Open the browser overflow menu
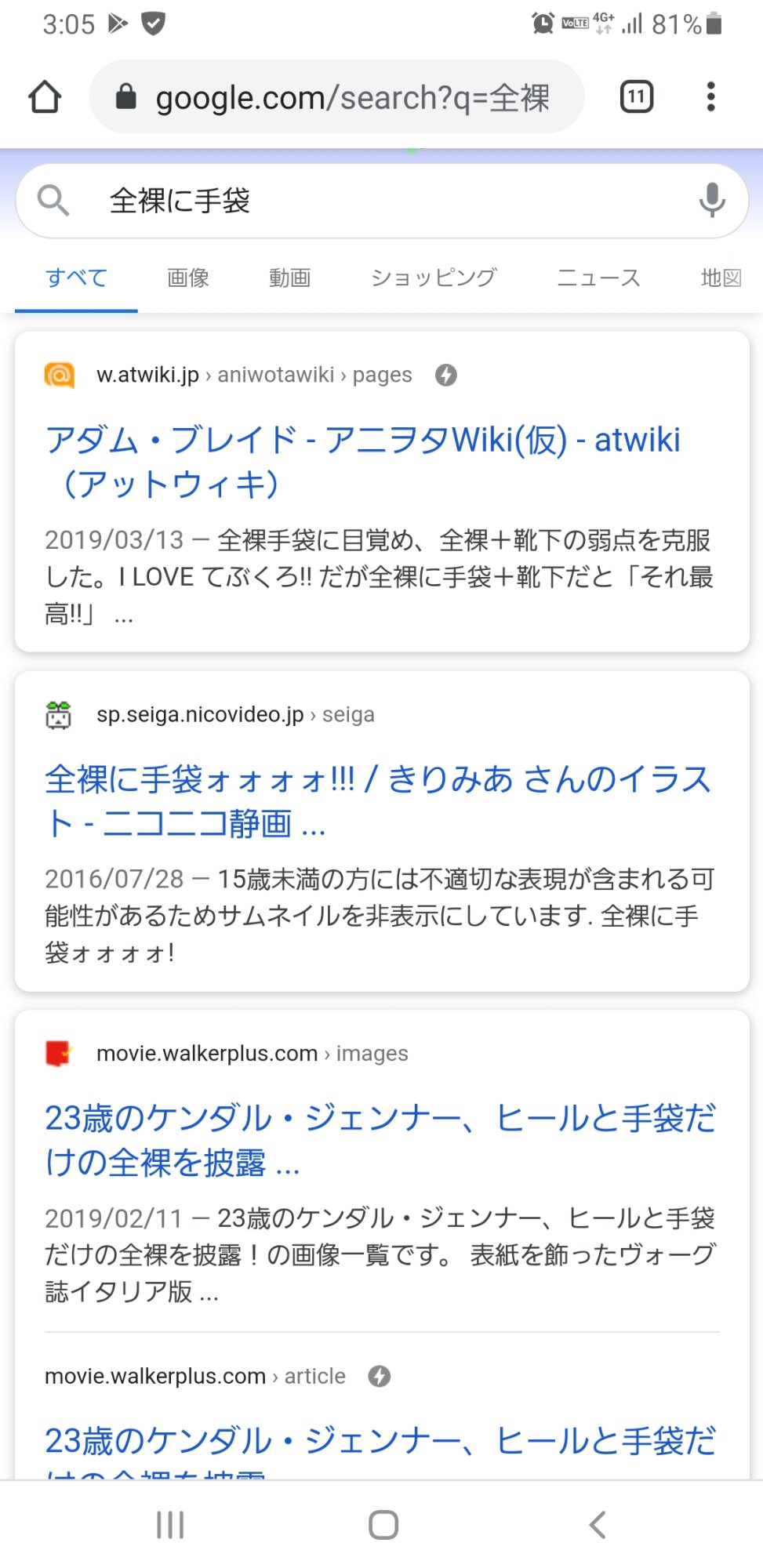Image resolution: width=763 pixels, height=1568 pixels. [x=710, y=97]
